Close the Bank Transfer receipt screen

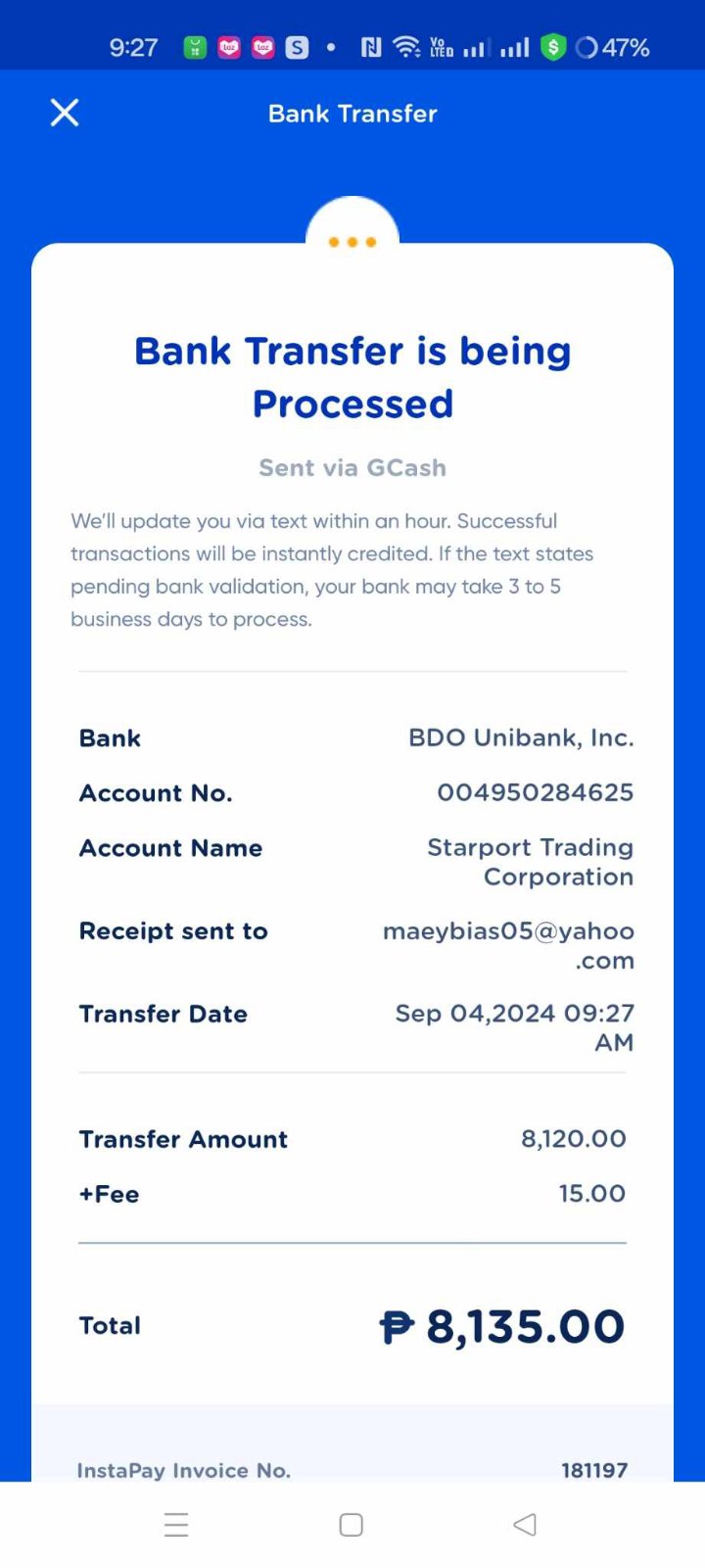click(65, 113)
